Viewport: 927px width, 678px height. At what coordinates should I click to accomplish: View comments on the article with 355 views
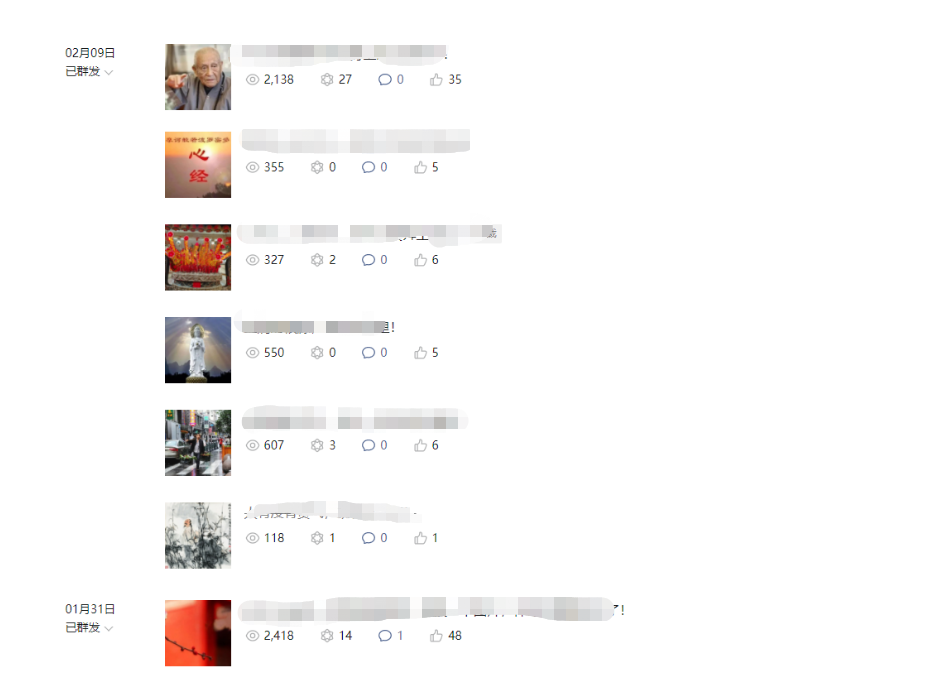pos(375,168)
